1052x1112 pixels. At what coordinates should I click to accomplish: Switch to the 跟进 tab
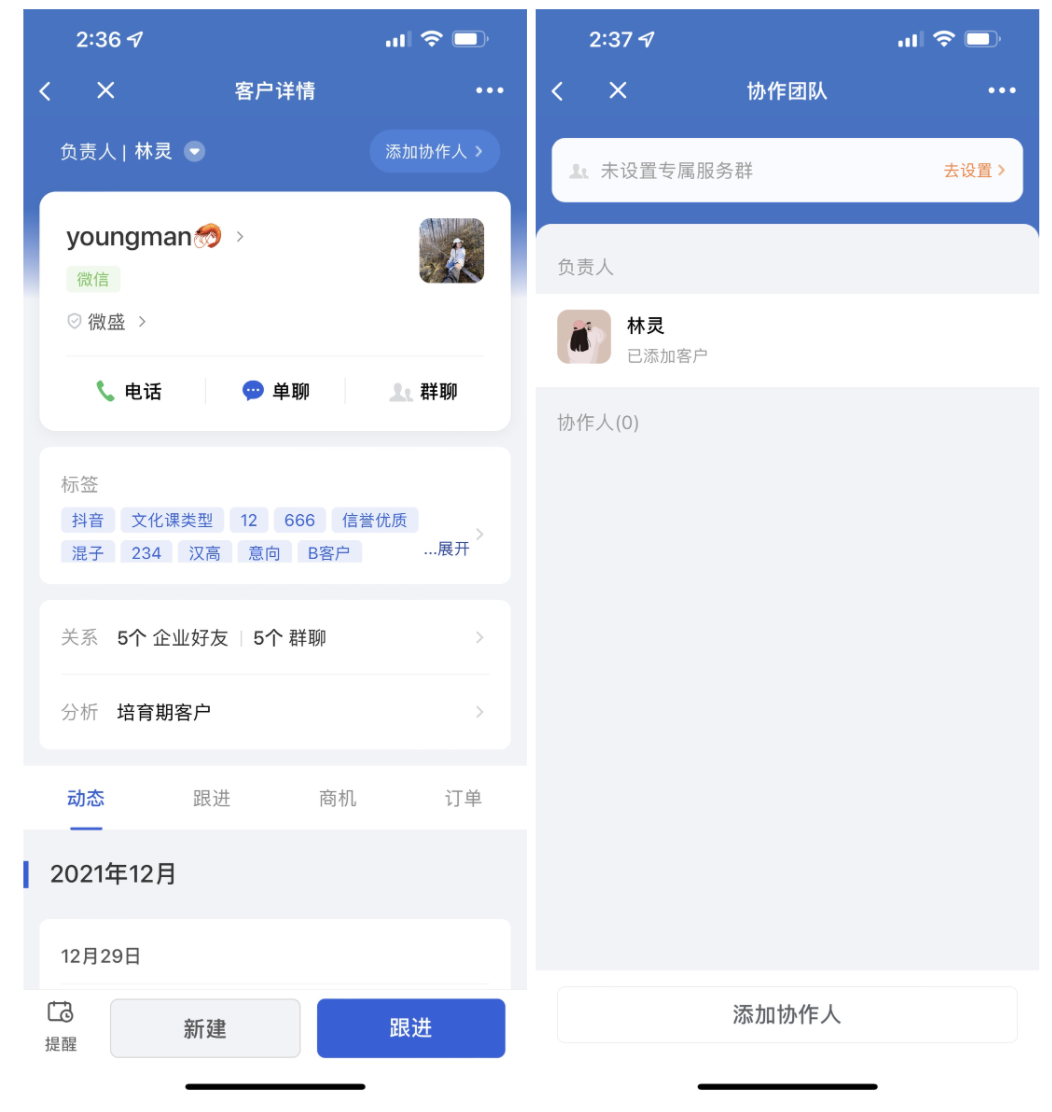(x=211, y=798)
